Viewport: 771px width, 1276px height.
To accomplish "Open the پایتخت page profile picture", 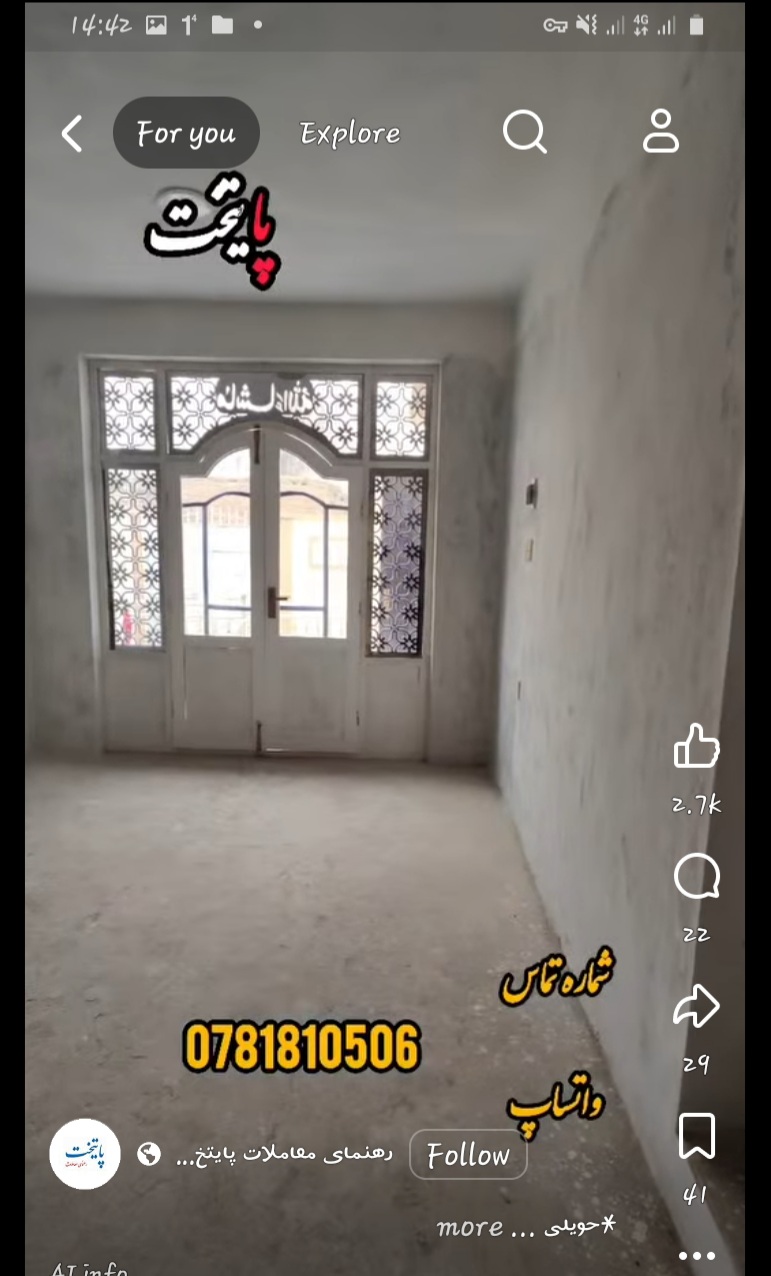I will (85, 1154).
